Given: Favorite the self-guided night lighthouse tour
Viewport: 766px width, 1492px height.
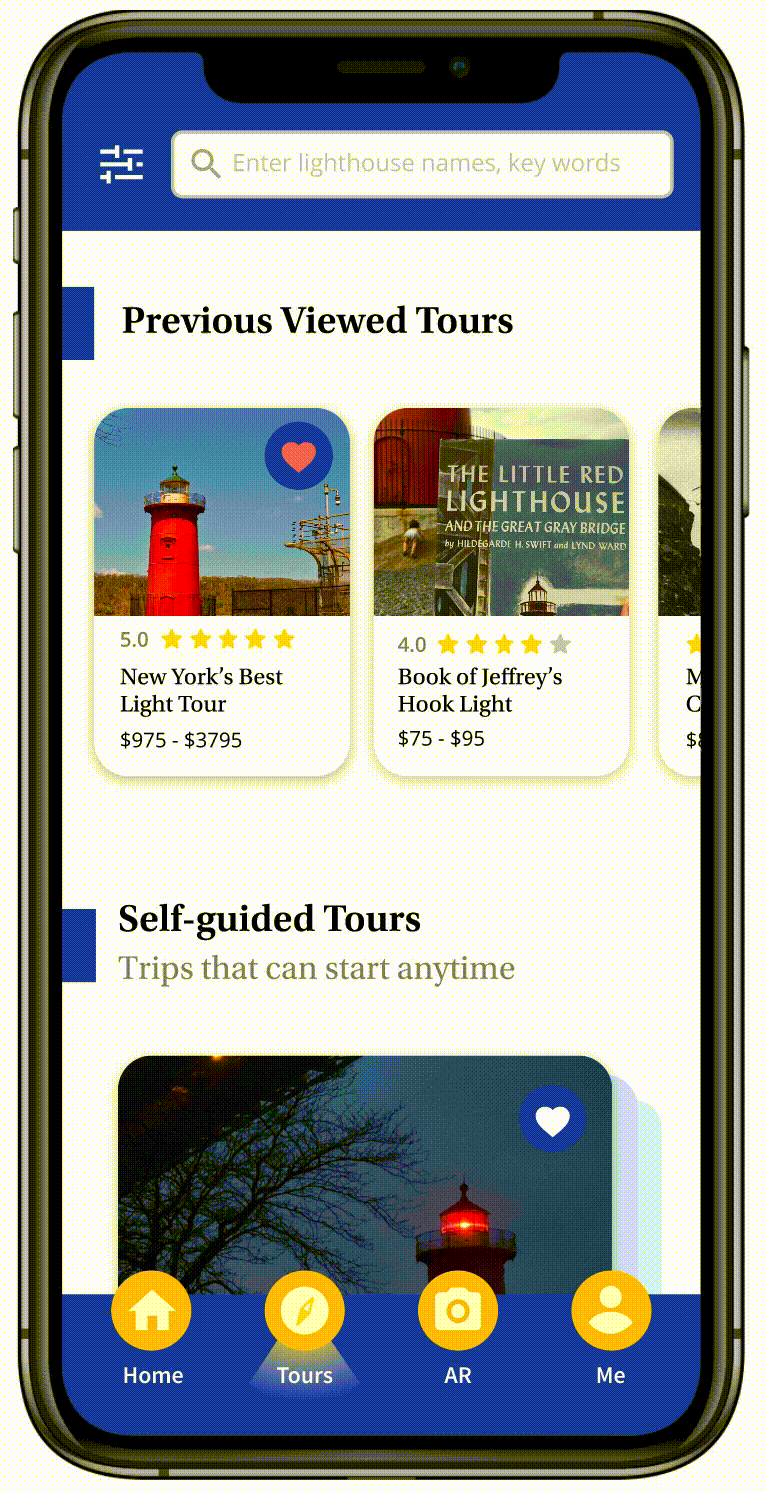Looking at the screenshot, I should point(552,1118).
